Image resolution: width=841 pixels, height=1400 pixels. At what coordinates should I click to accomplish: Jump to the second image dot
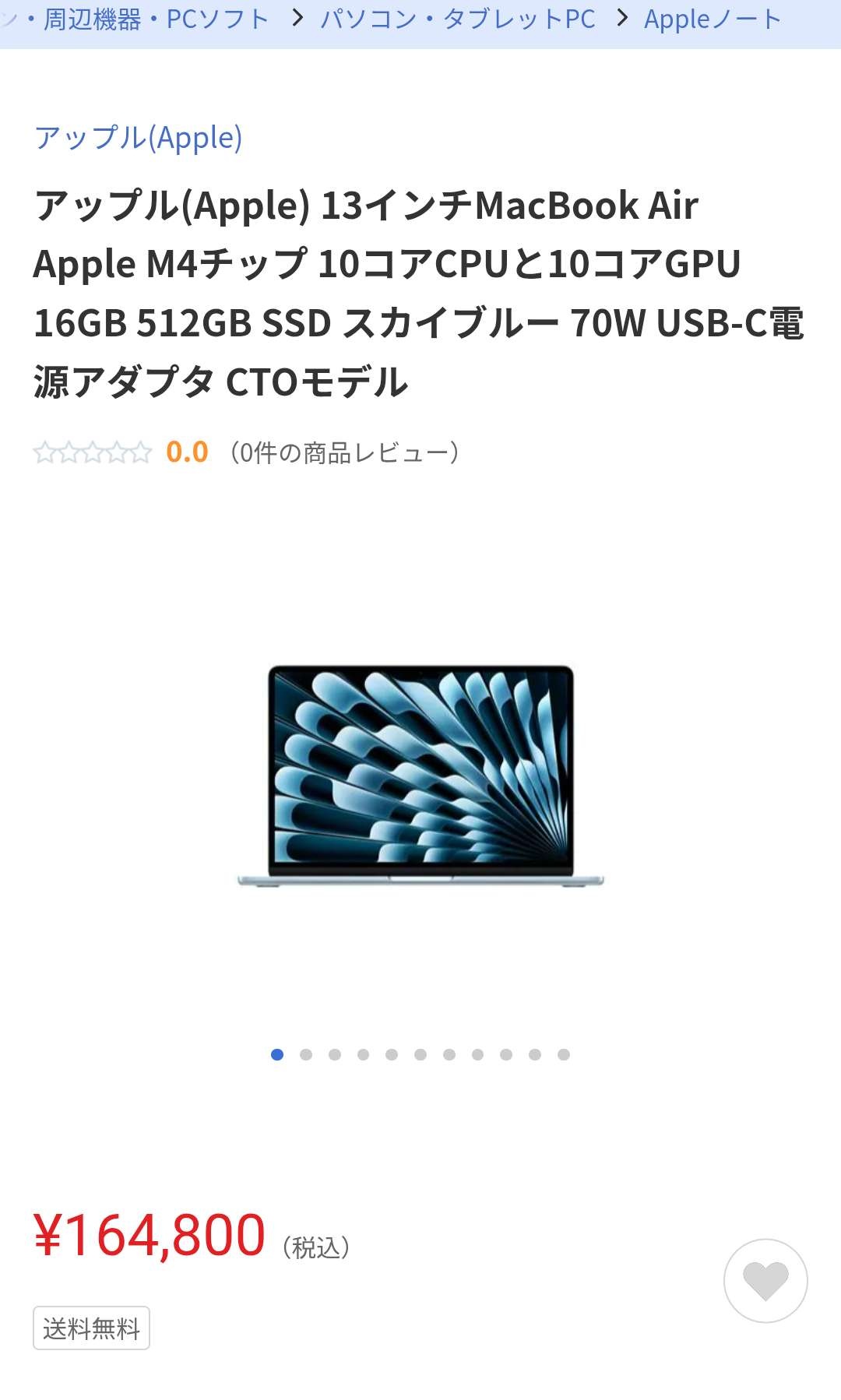click(x=306, y=1054)
